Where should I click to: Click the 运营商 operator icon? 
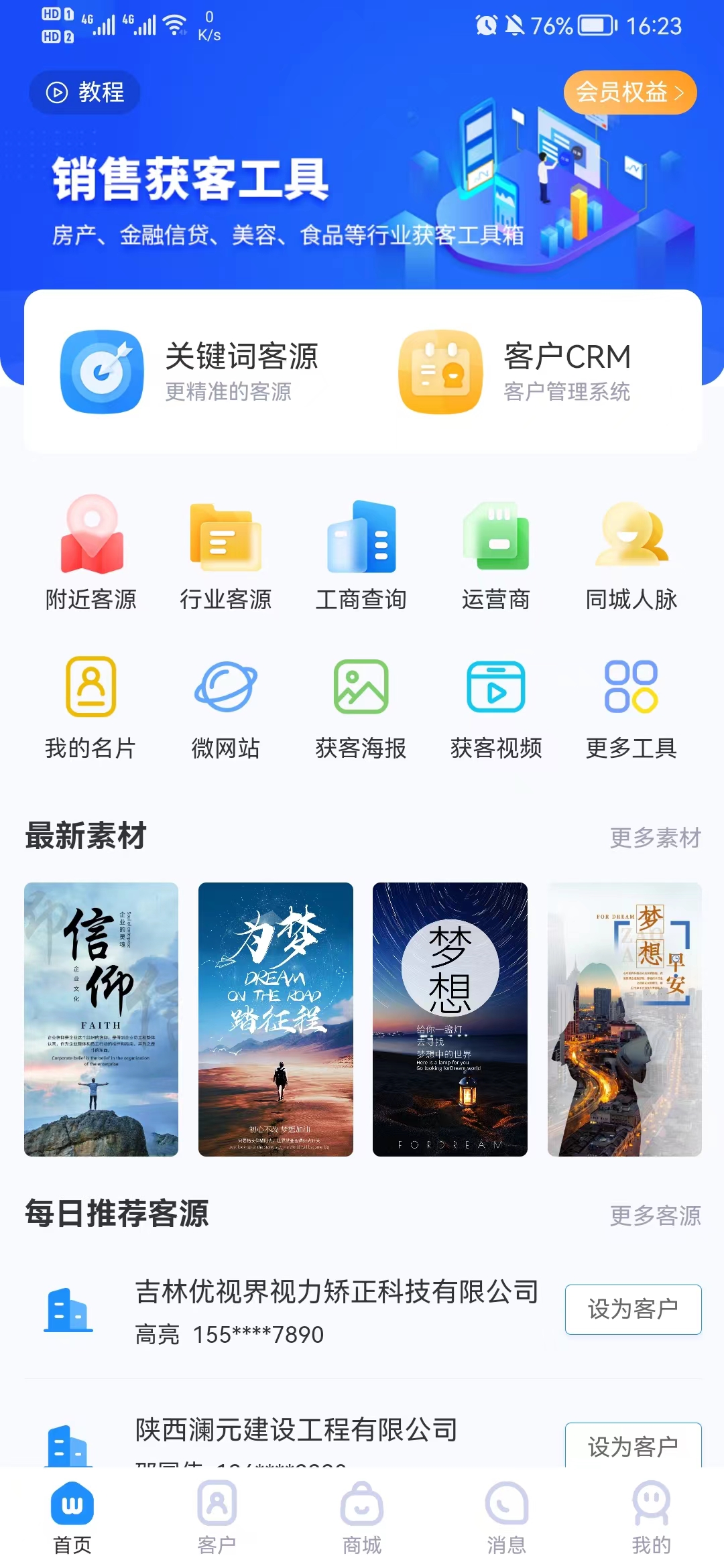(496, 556)
